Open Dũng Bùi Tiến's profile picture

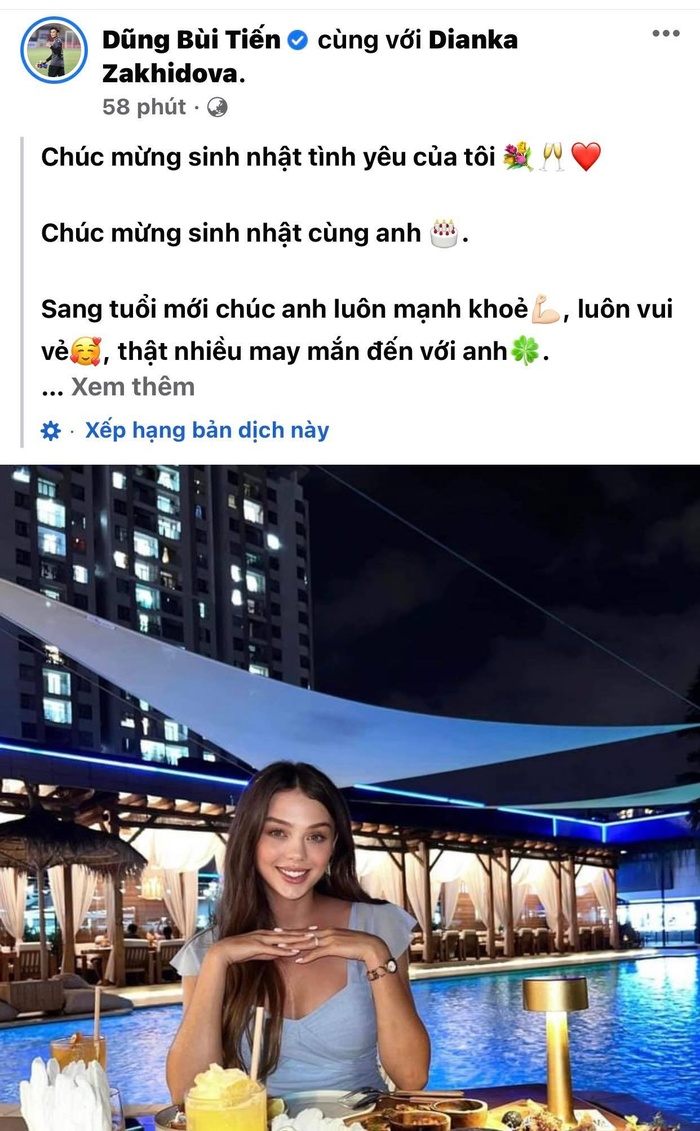[x=54, y=50]
